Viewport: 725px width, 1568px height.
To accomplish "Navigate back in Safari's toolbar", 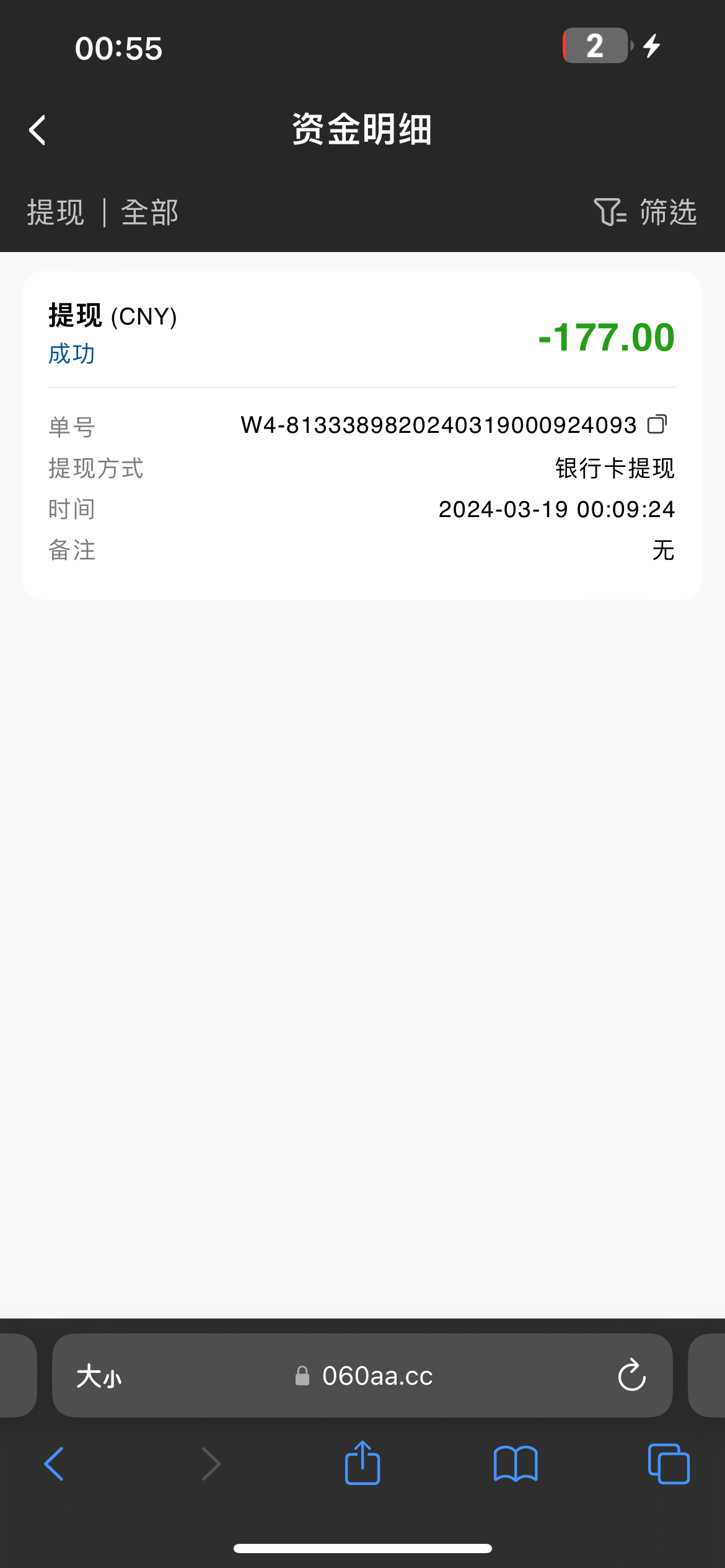I will pyautogui.click(x=55, y=1464).
